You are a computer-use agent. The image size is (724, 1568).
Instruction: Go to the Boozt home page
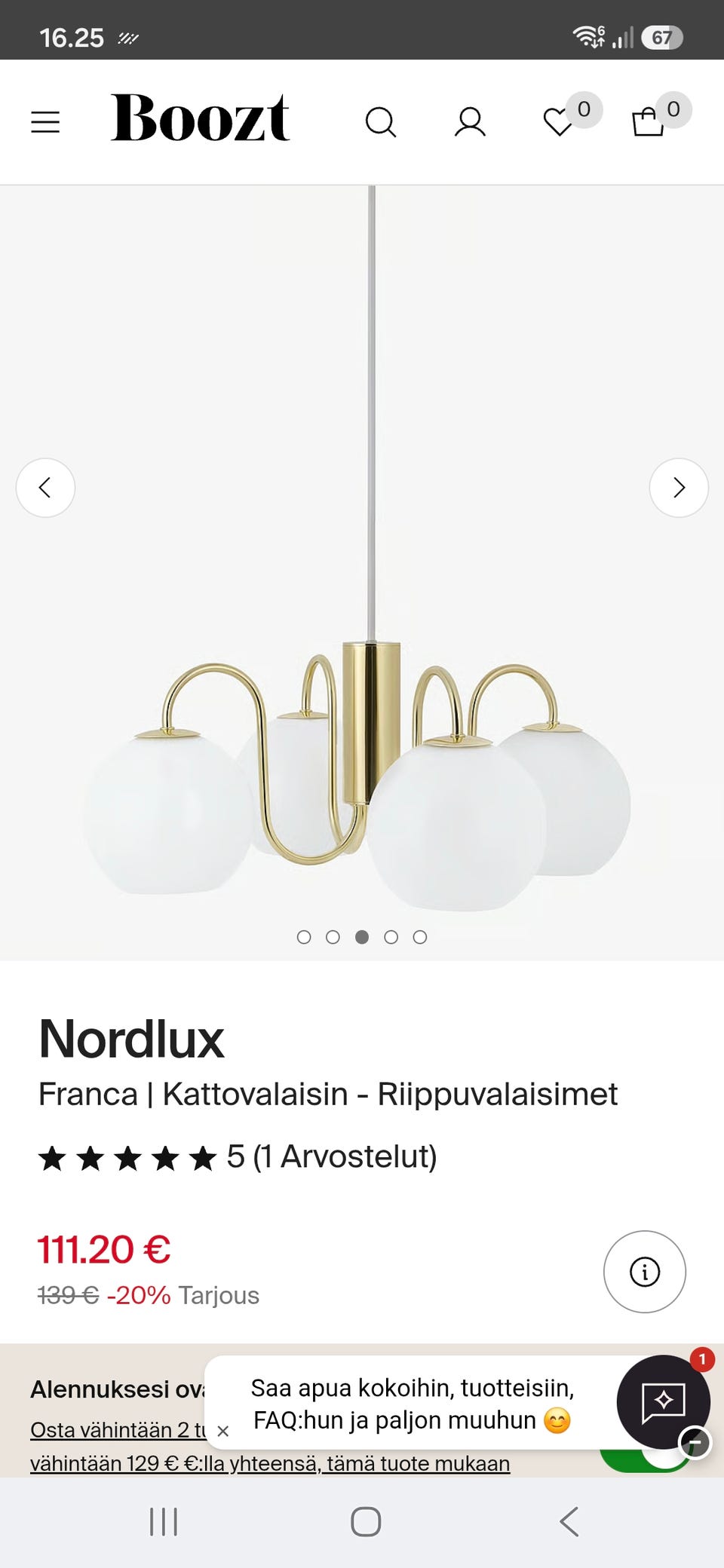pyautogui.click(x=200, y=118)
